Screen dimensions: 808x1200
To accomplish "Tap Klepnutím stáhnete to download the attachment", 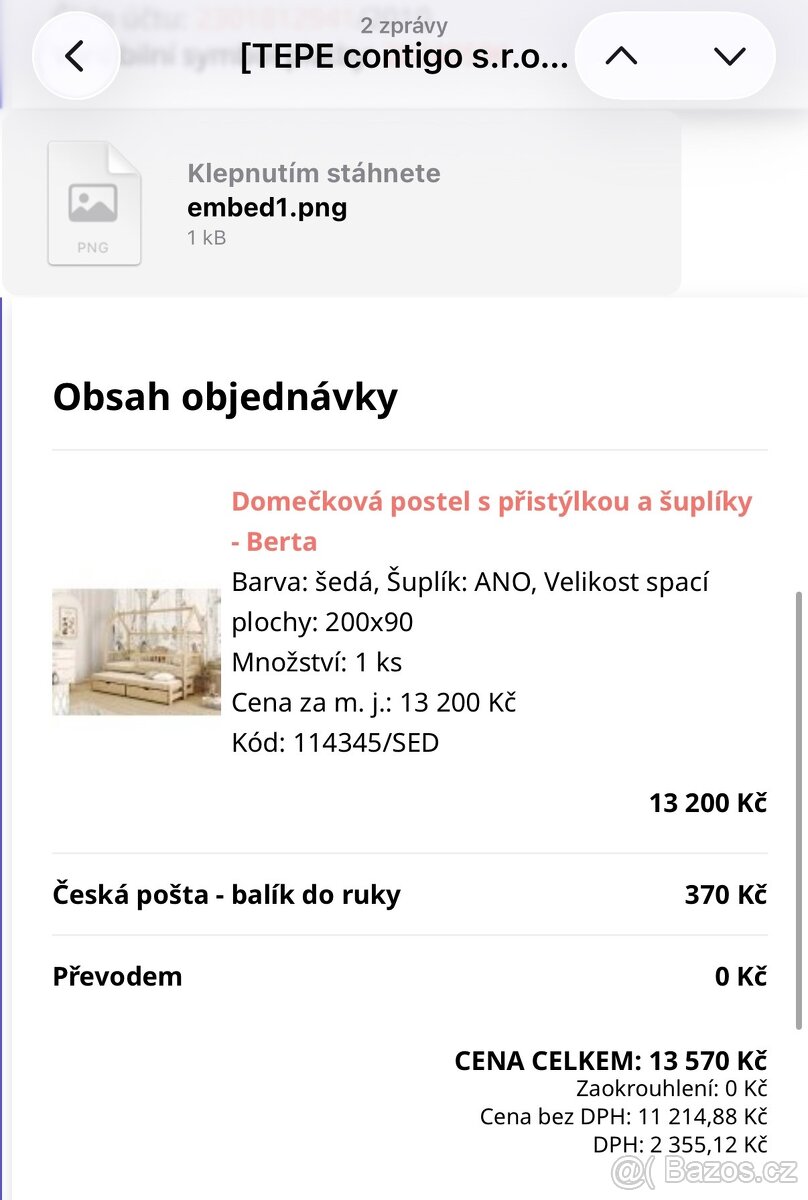I will pos(313,173).
